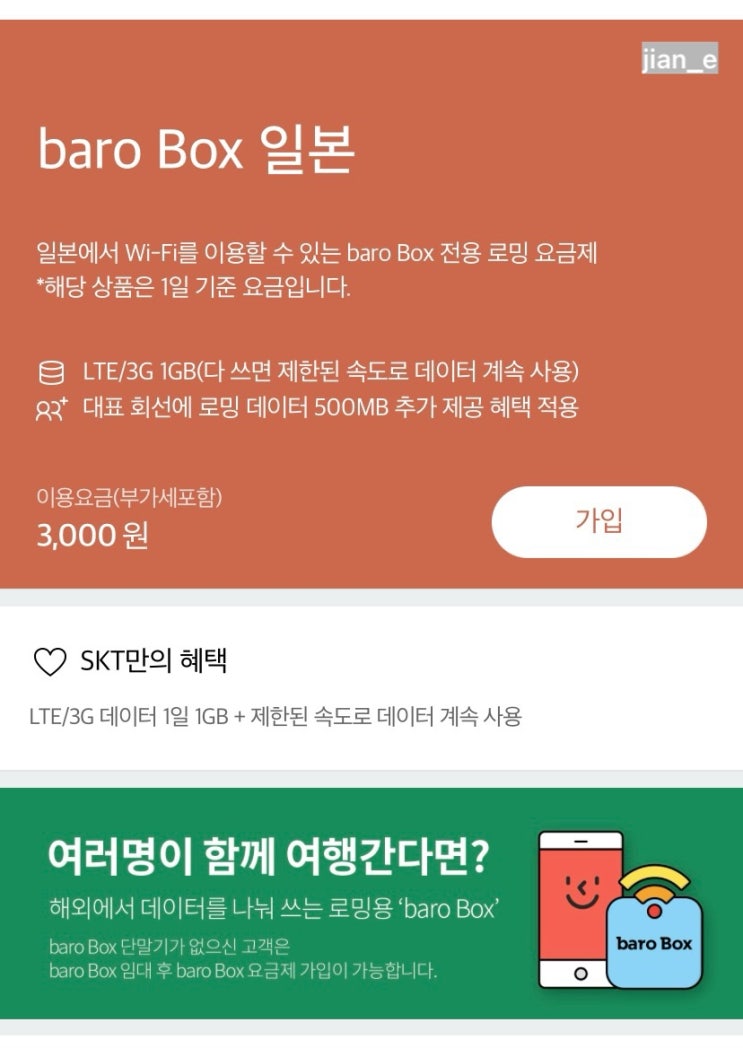This screenshot has height=1048, width=743.
Task: Select the shared-line roaming data icon
Action: pyautogui.click(x=49, y=407)
